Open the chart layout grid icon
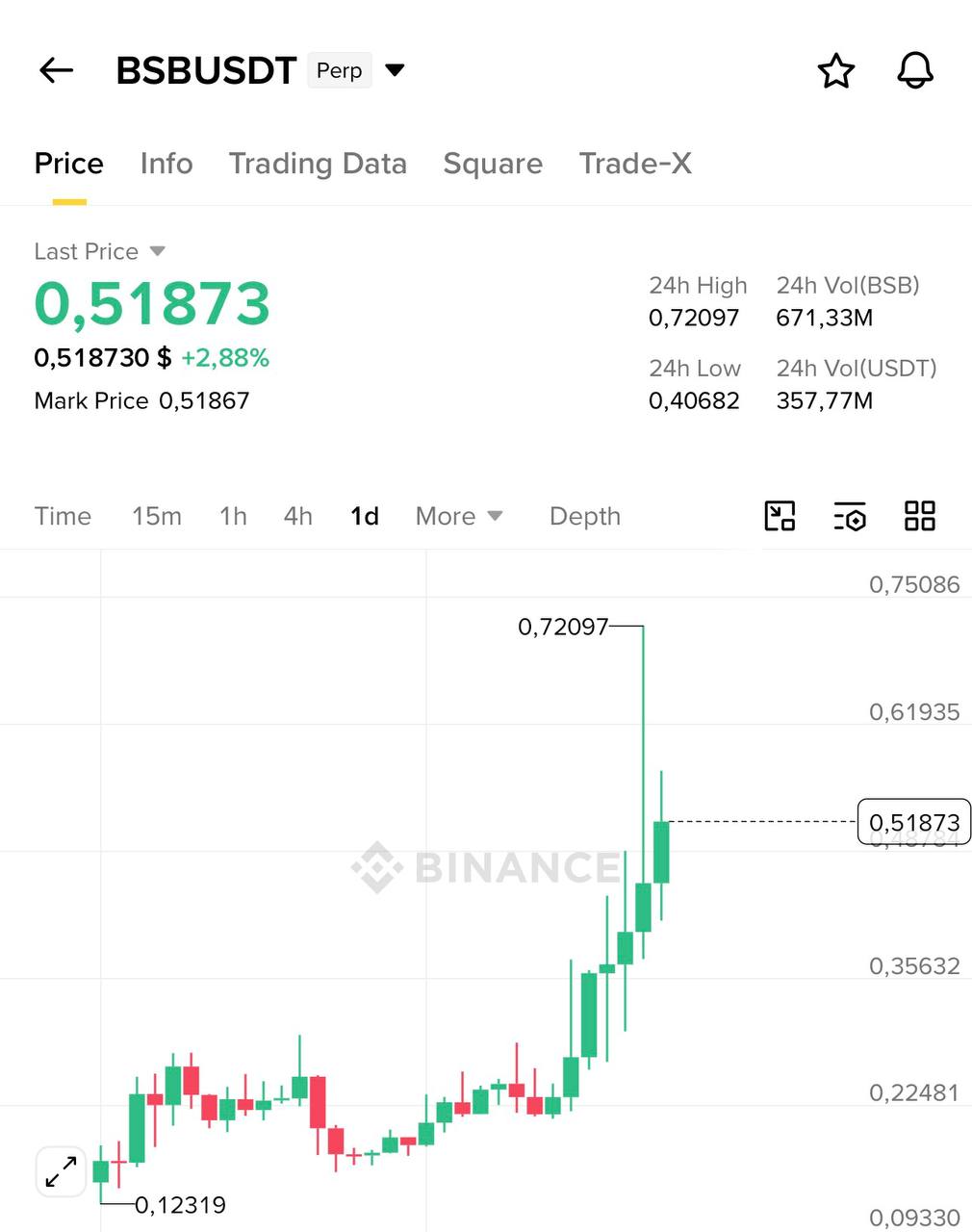972x1232 pixels. point(919,516)
